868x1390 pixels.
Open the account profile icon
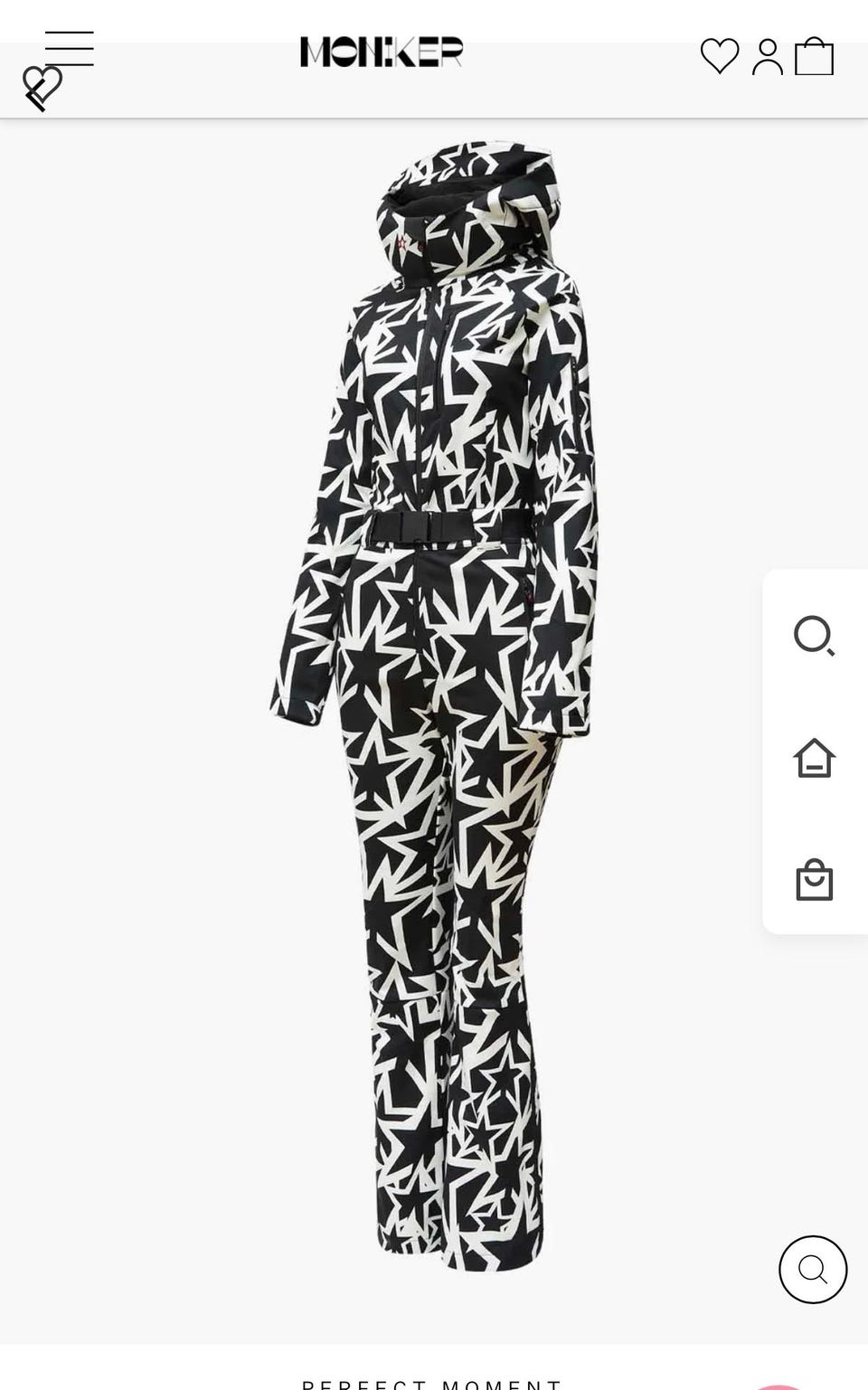[768, 56]
